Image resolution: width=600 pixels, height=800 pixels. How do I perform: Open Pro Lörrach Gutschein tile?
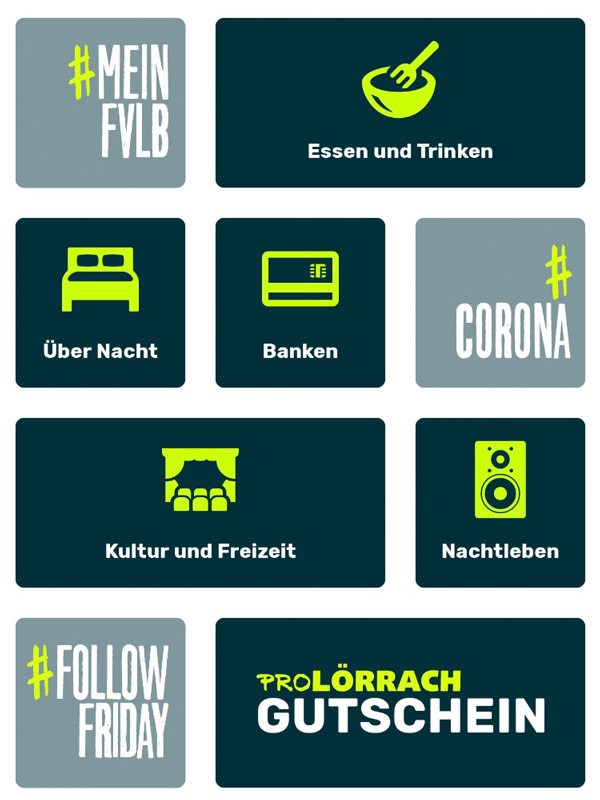(x=400, y=702)
